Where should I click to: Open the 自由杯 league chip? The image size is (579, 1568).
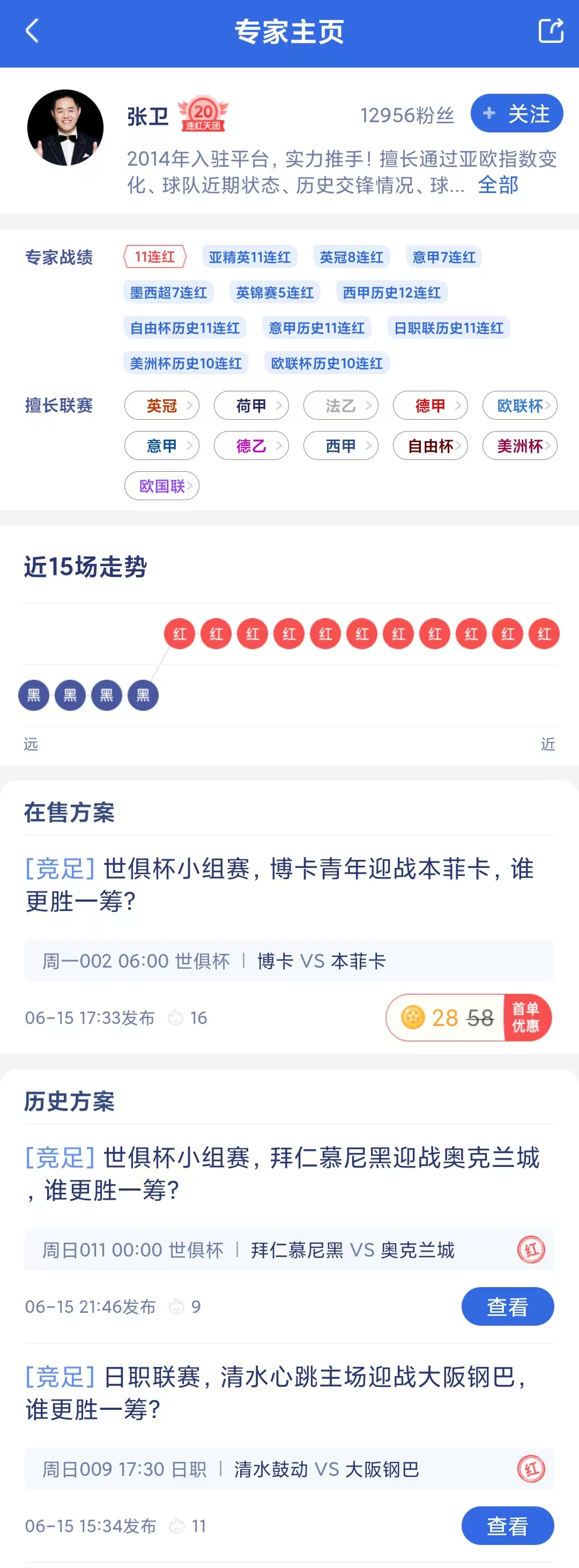(x=430, y=446)
